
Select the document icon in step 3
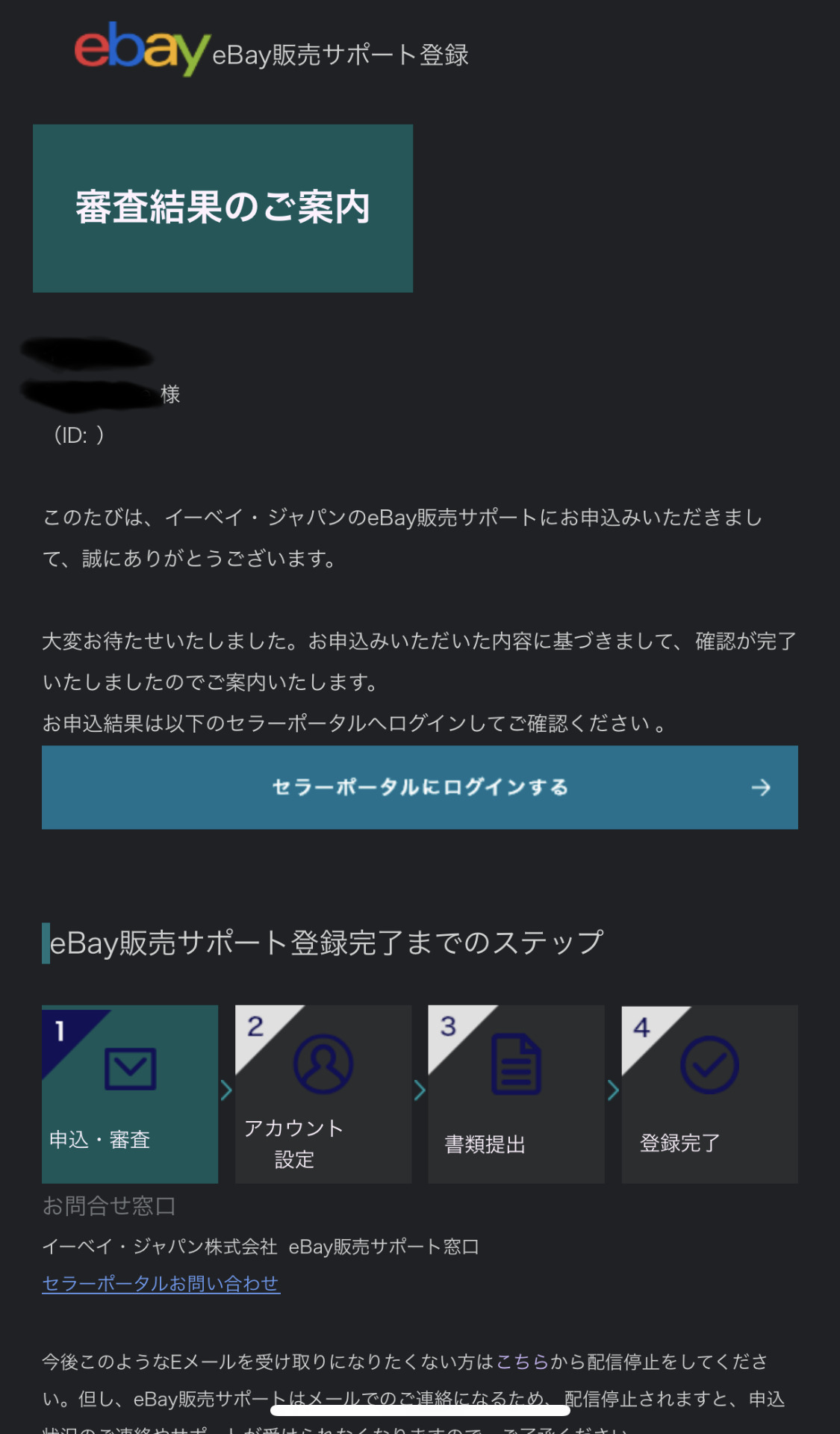(516, 1067)
